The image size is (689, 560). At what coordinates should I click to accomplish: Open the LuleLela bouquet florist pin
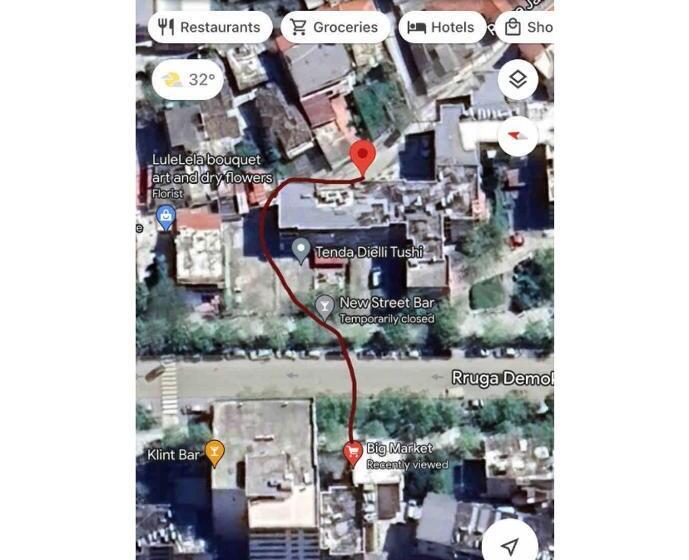coord(166,216)
